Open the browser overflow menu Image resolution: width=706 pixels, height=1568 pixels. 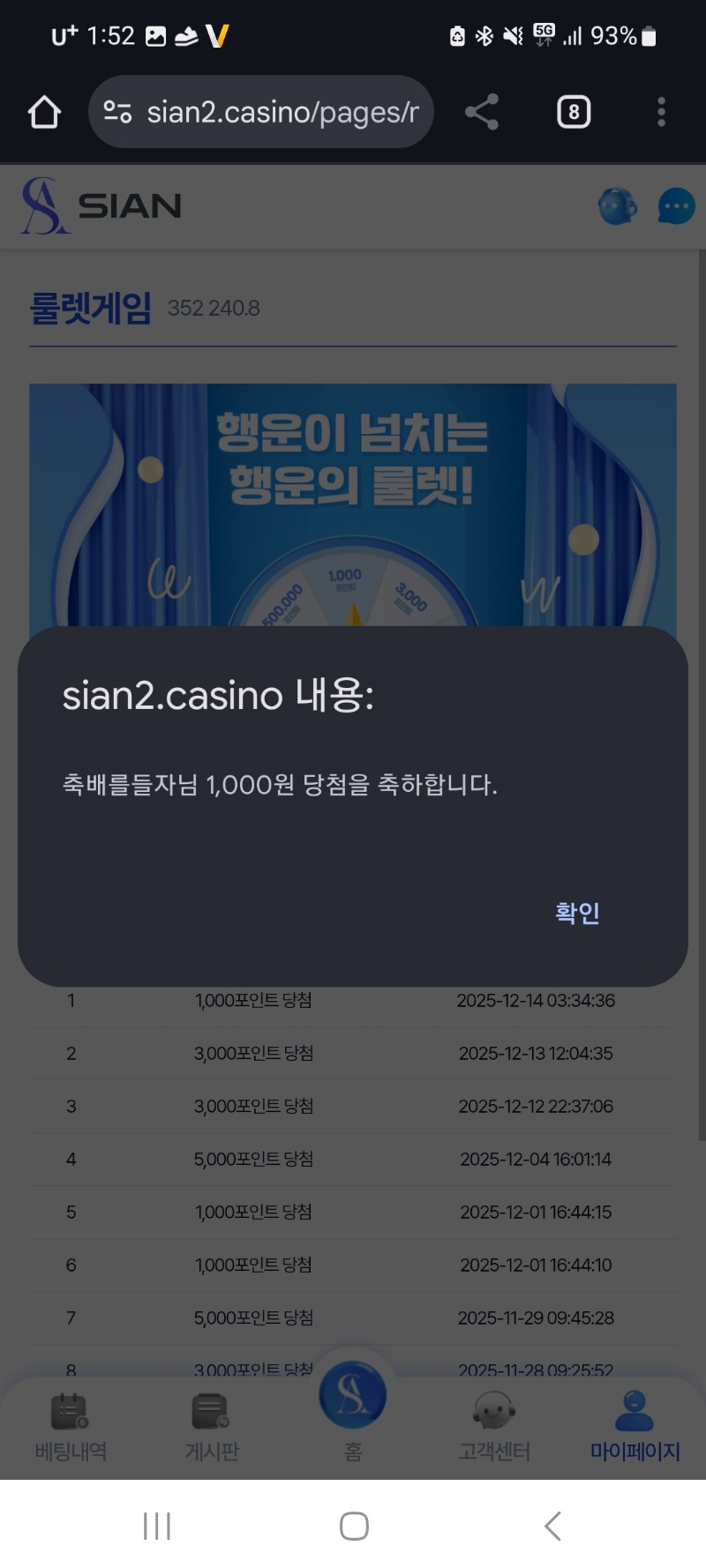(661, 112)
